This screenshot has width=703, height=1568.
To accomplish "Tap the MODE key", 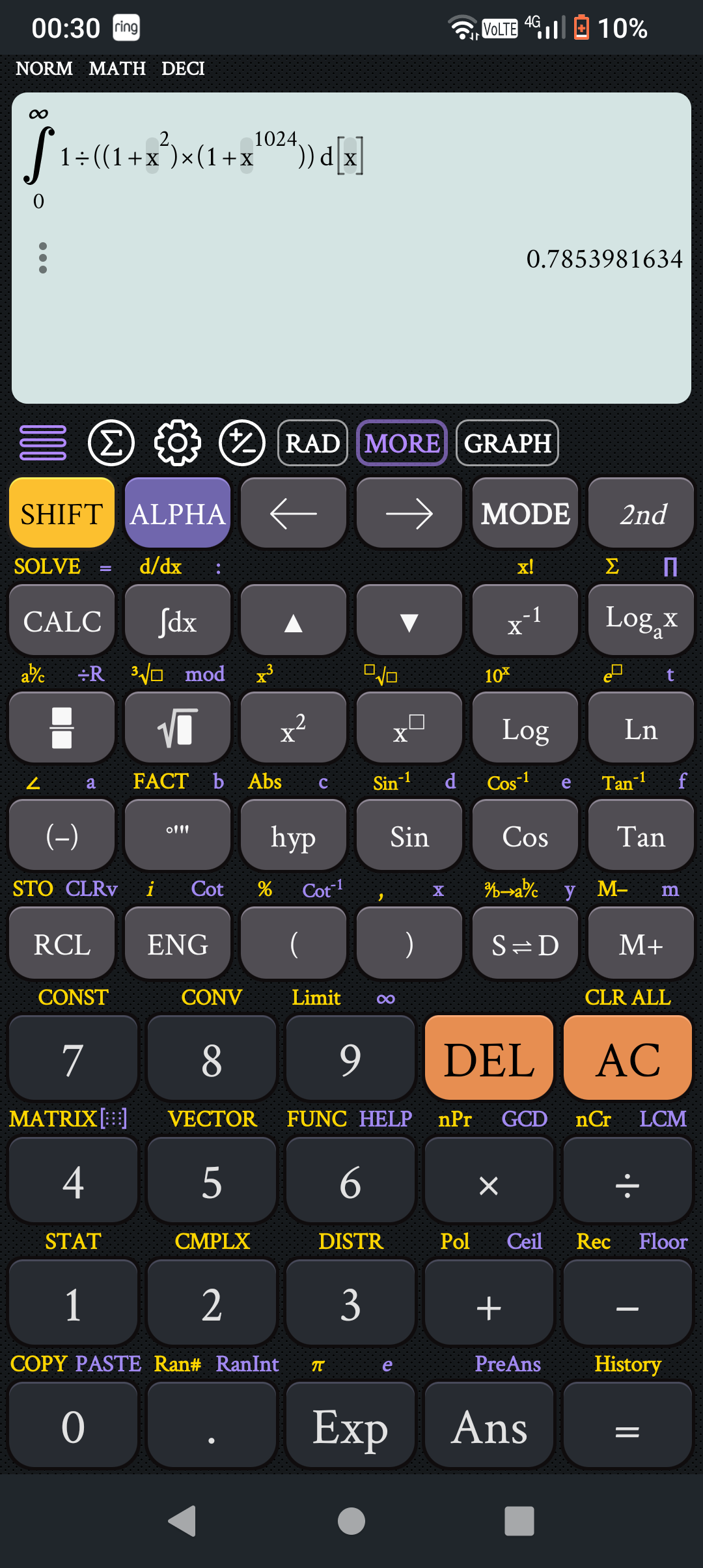I will 525,514.
